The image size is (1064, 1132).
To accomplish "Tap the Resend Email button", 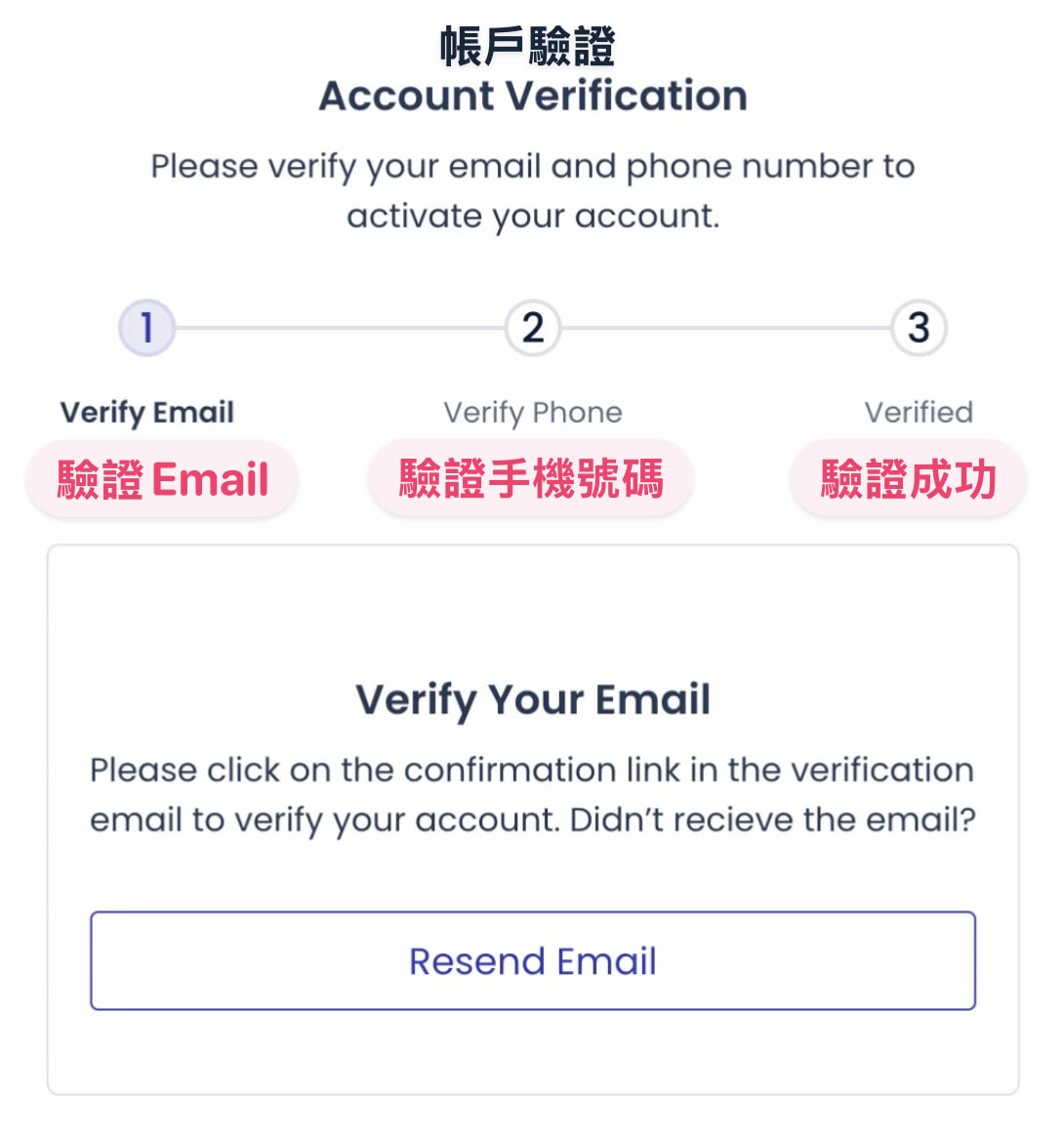I will point(532,960).
